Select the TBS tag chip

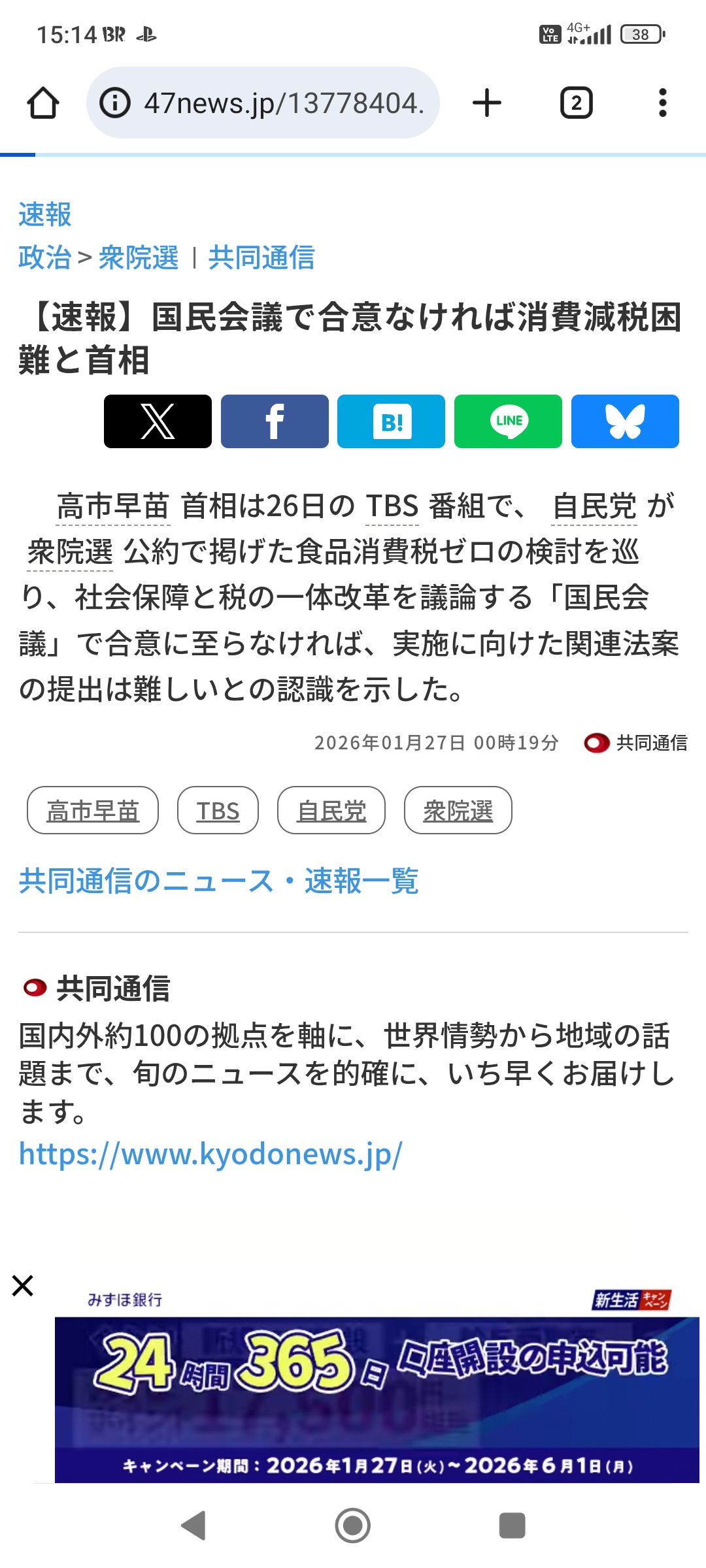click(x=218, y=811)
